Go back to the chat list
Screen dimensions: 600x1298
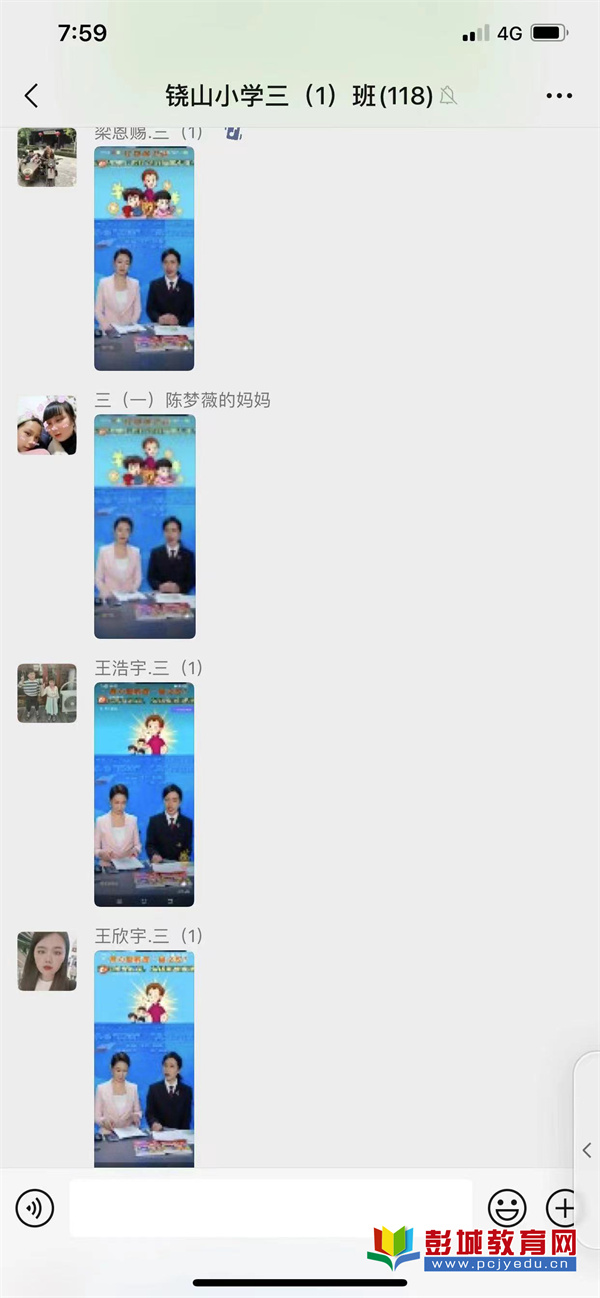click(x=31, y=96)
